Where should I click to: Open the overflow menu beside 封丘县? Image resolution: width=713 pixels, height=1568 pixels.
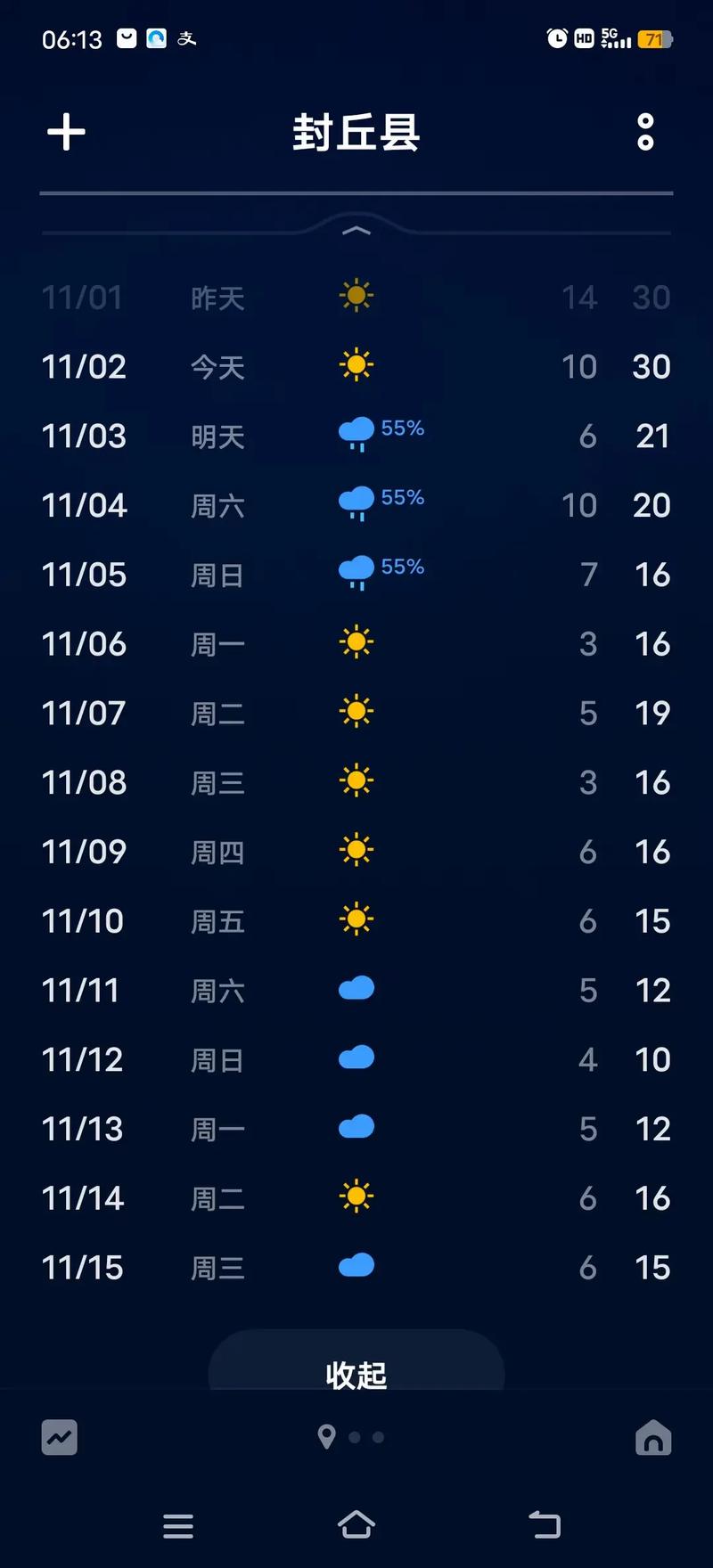click(x=644, y=131)
